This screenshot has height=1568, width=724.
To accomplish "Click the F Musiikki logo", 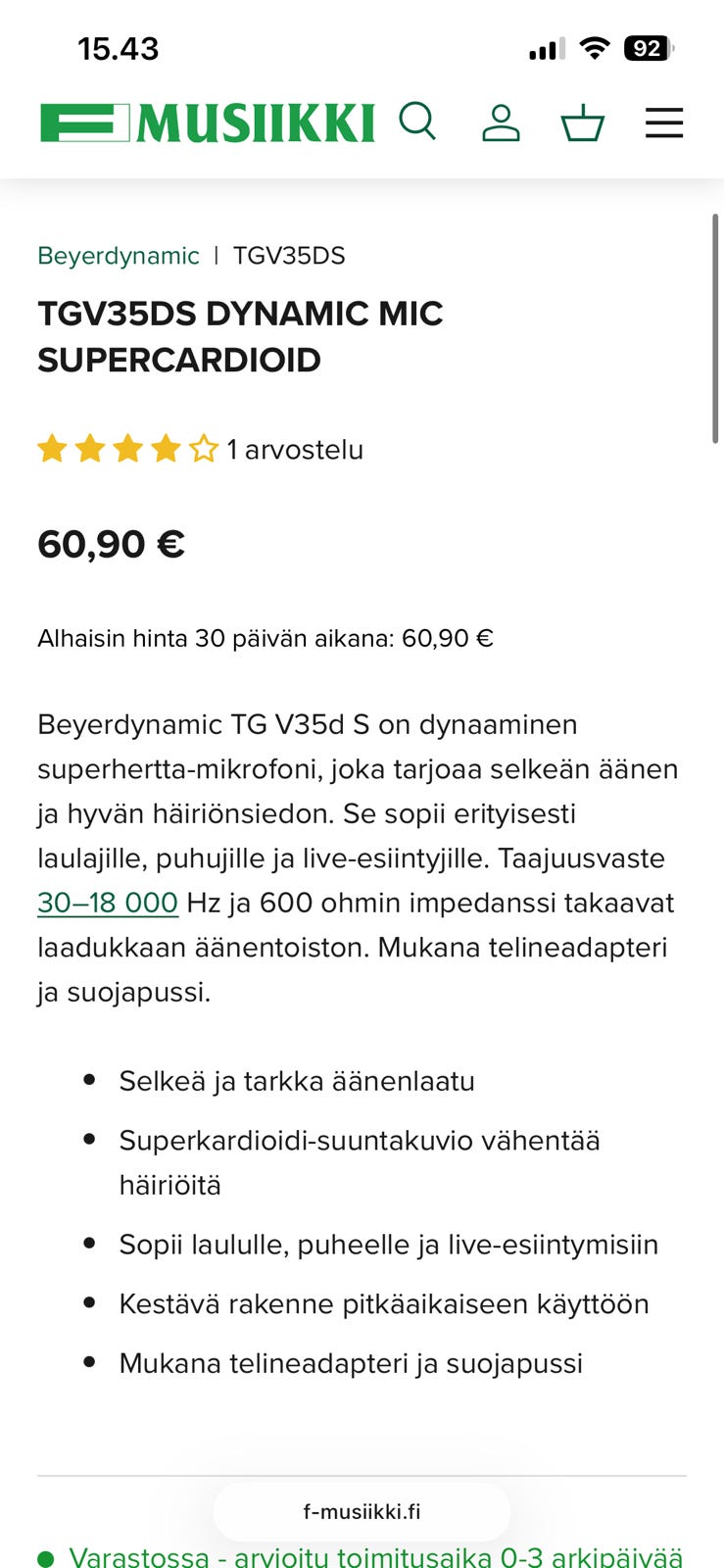I will click(x=206, y=122).
